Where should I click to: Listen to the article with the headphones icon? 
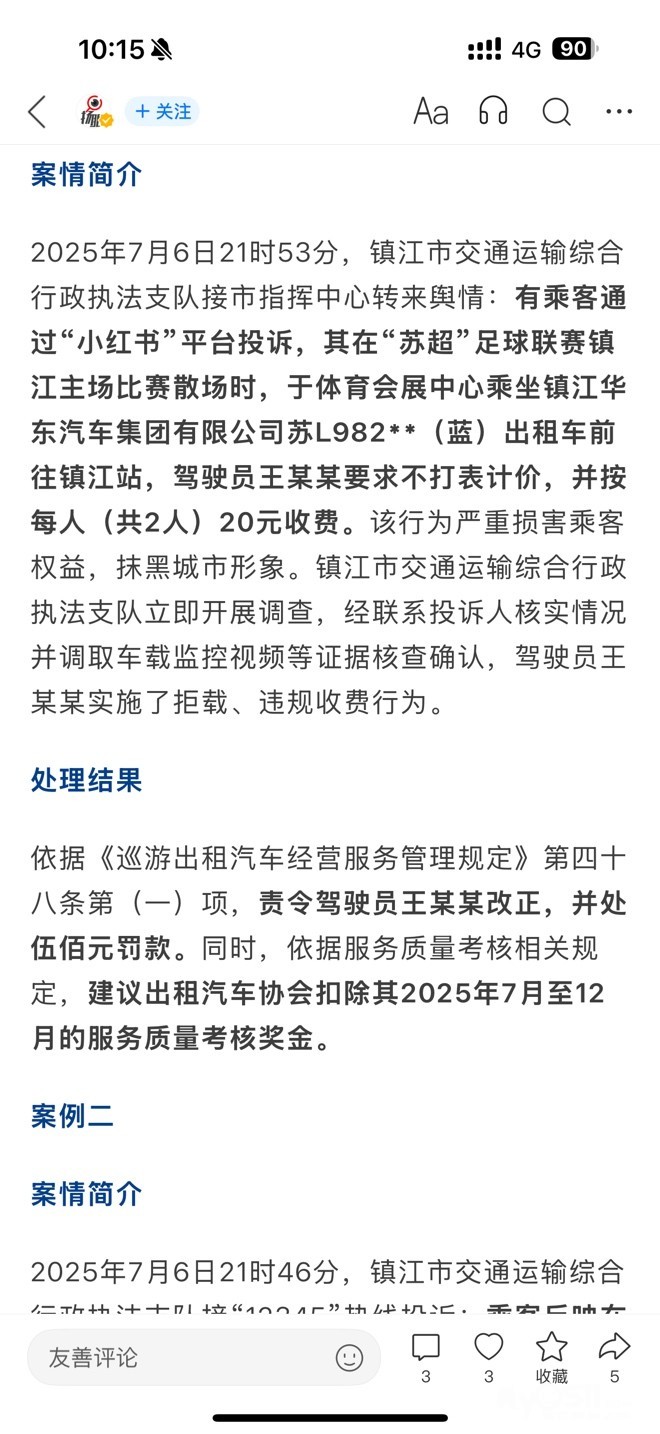pyautogui.click(x=494, y=112)
